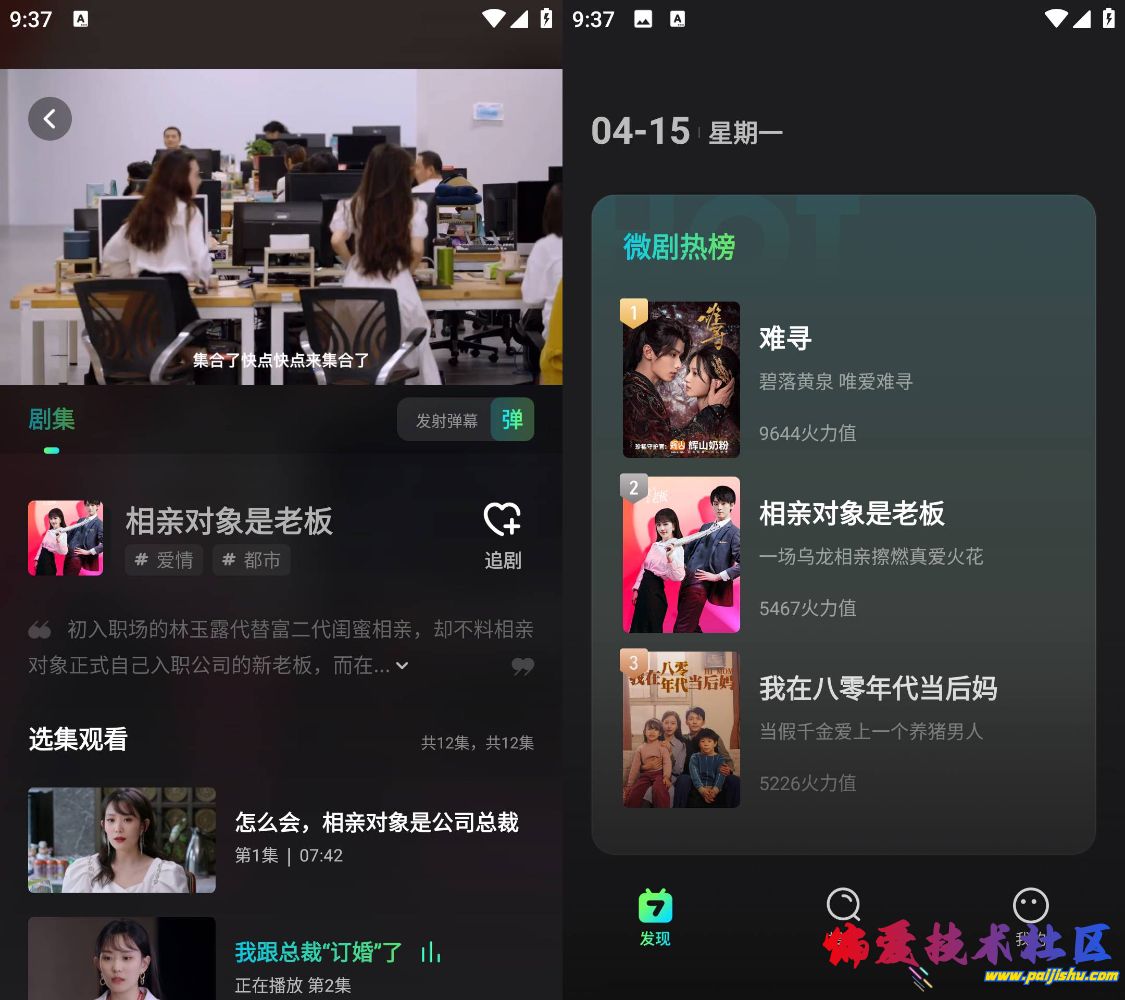1125x1000 pixels.
Task: Open the search tab in the bottom bar
Action: pos(843,912)
